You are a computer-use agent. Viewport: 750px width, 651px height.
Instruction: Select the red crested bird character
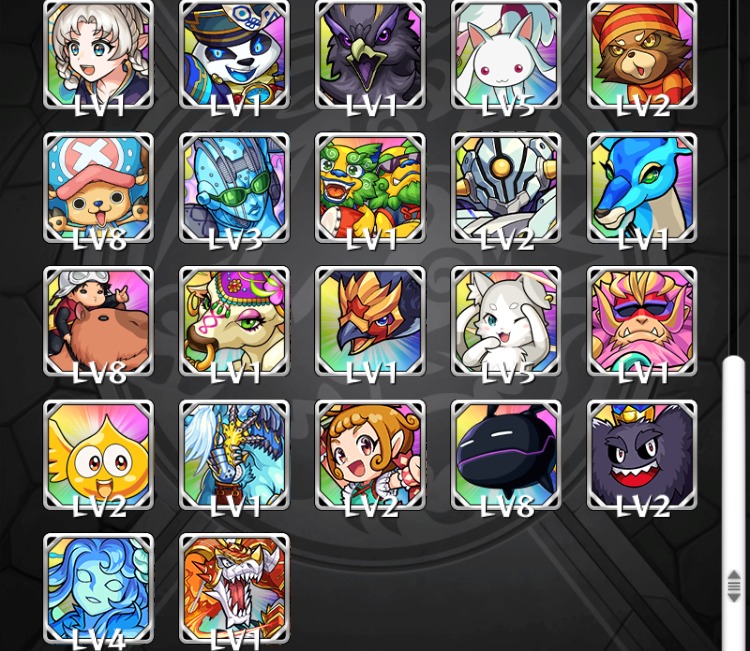(x=370, y=321)
